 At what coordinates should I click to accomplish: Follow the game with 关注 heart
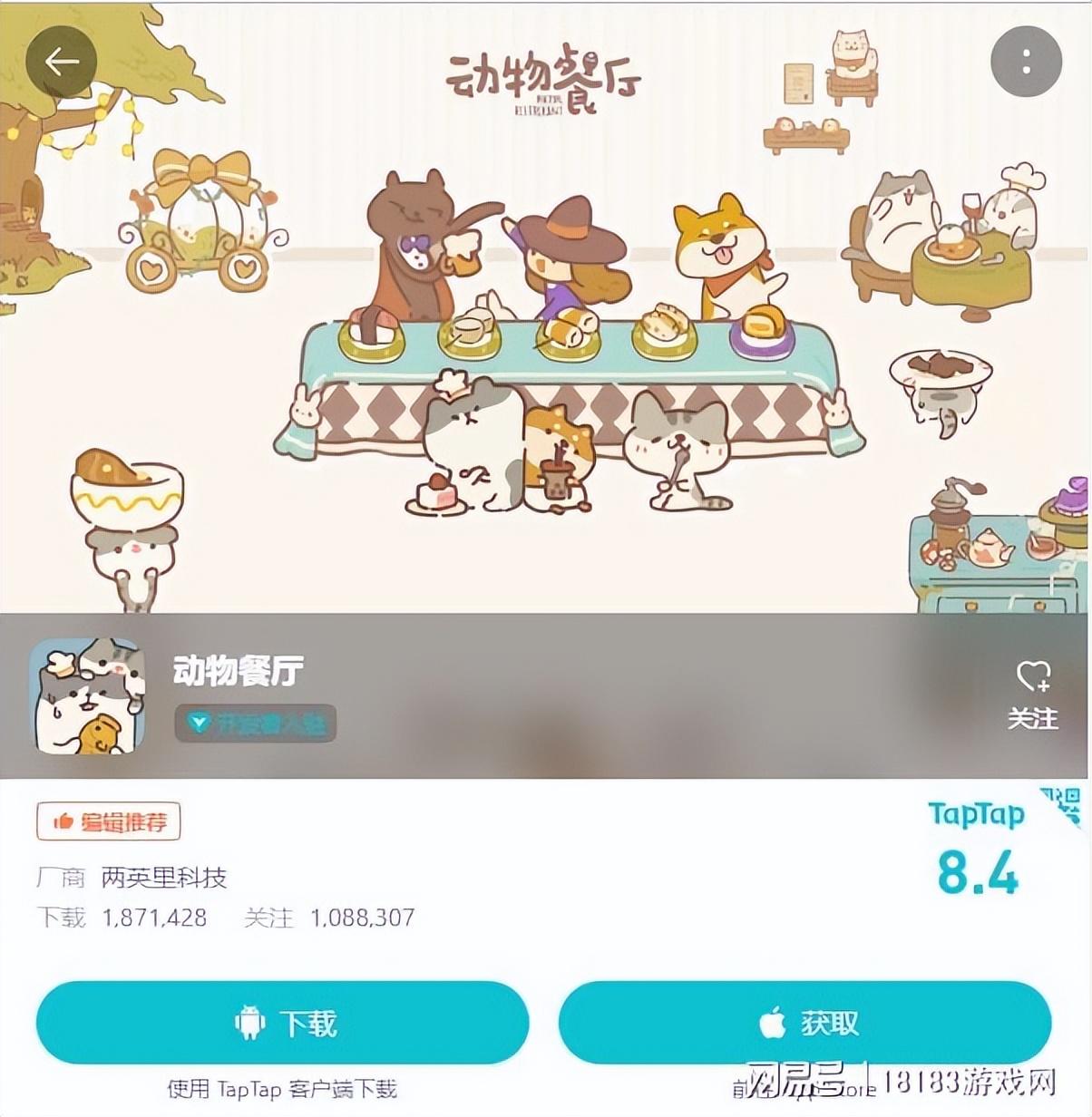pos(1032,694)
